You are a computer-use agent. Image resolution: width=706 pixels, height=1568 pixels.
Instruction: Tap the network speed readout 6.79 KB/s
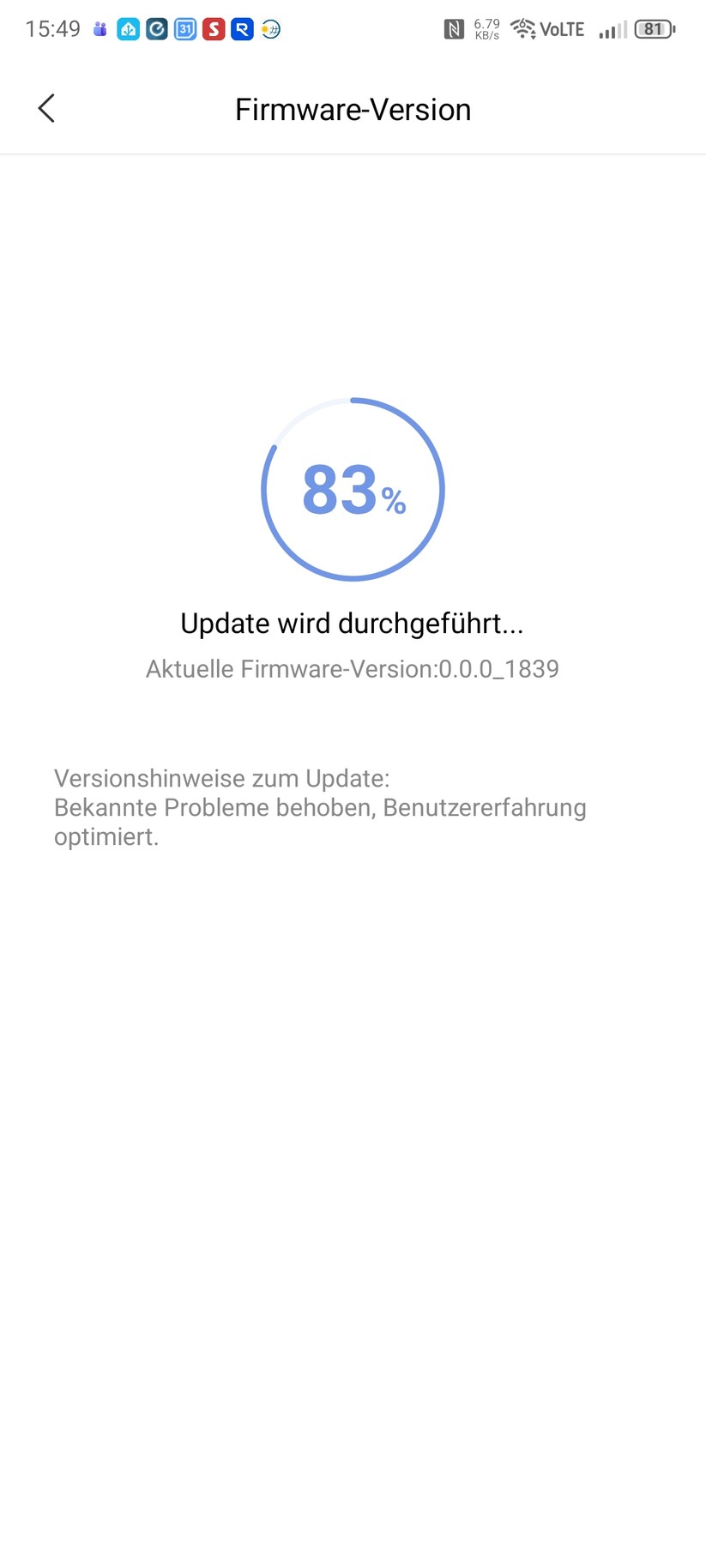point(486,28)
